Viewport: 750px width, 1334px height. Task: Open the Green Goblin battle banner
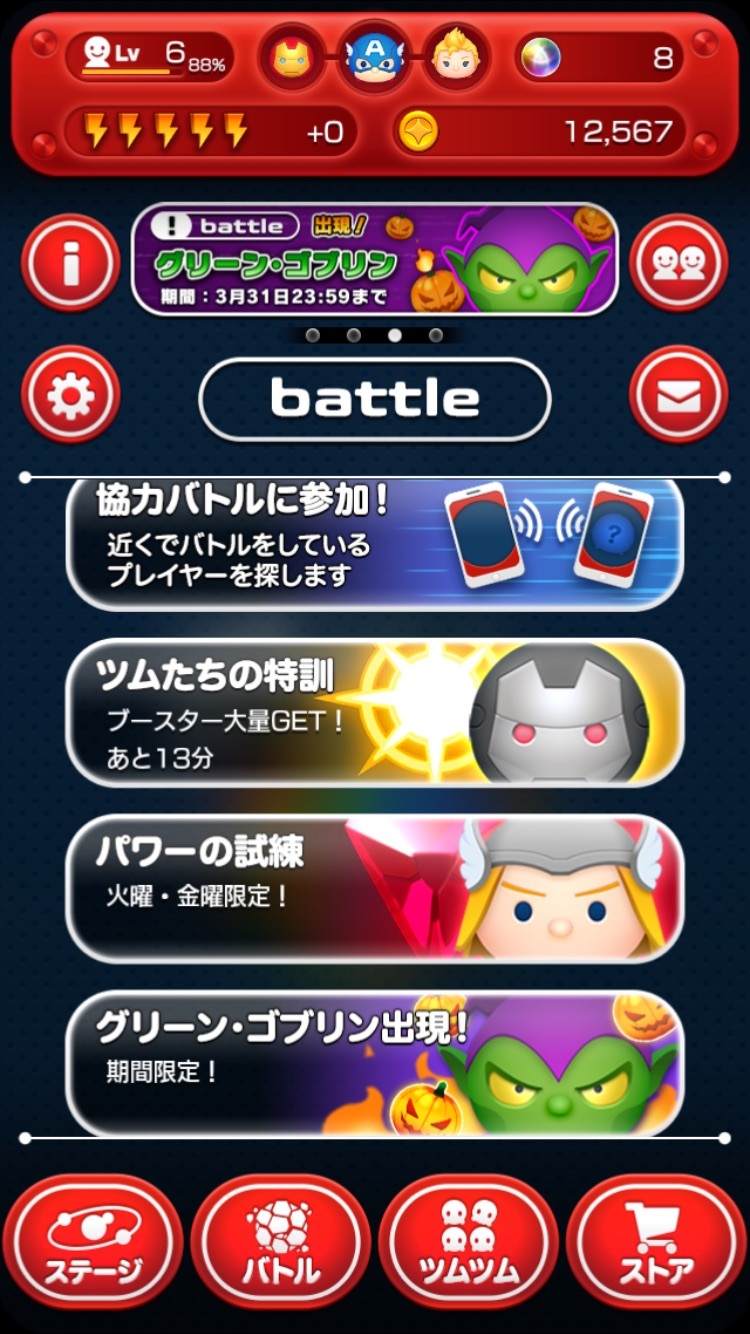[x=375, y=260]
